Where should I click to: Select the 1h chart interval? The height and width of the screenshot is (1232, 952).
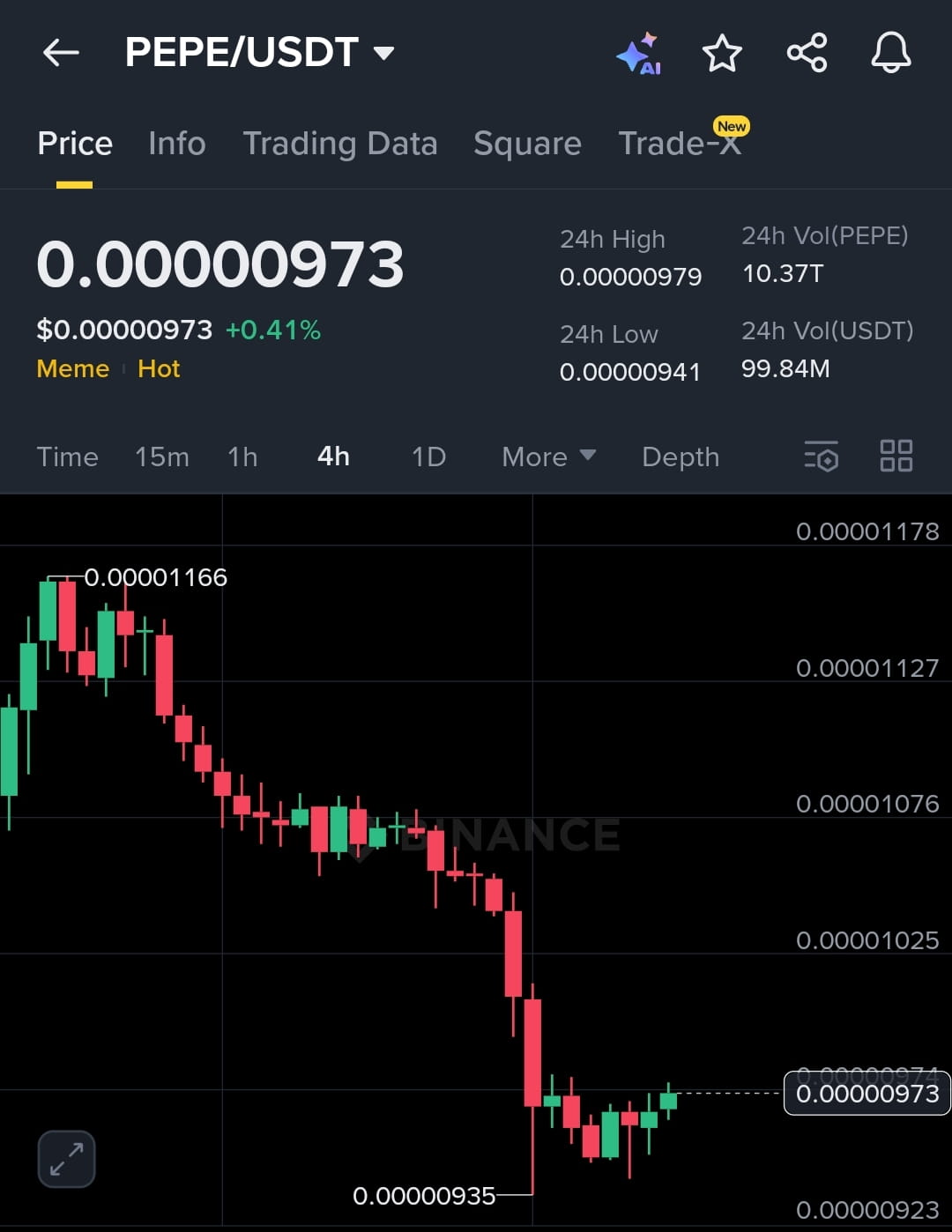pyautogui.click(x=242, y=456)
